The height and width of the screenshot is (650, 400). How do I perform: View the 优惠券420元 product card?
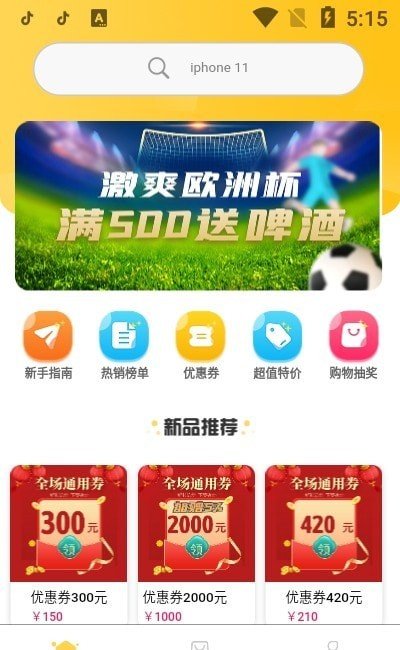(x=323, y=544)
